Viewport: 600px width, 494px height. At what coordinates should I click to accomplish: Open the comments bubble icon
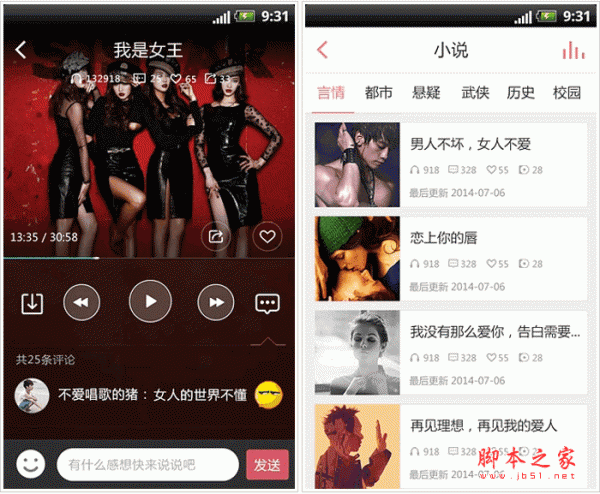pos(267,302)
